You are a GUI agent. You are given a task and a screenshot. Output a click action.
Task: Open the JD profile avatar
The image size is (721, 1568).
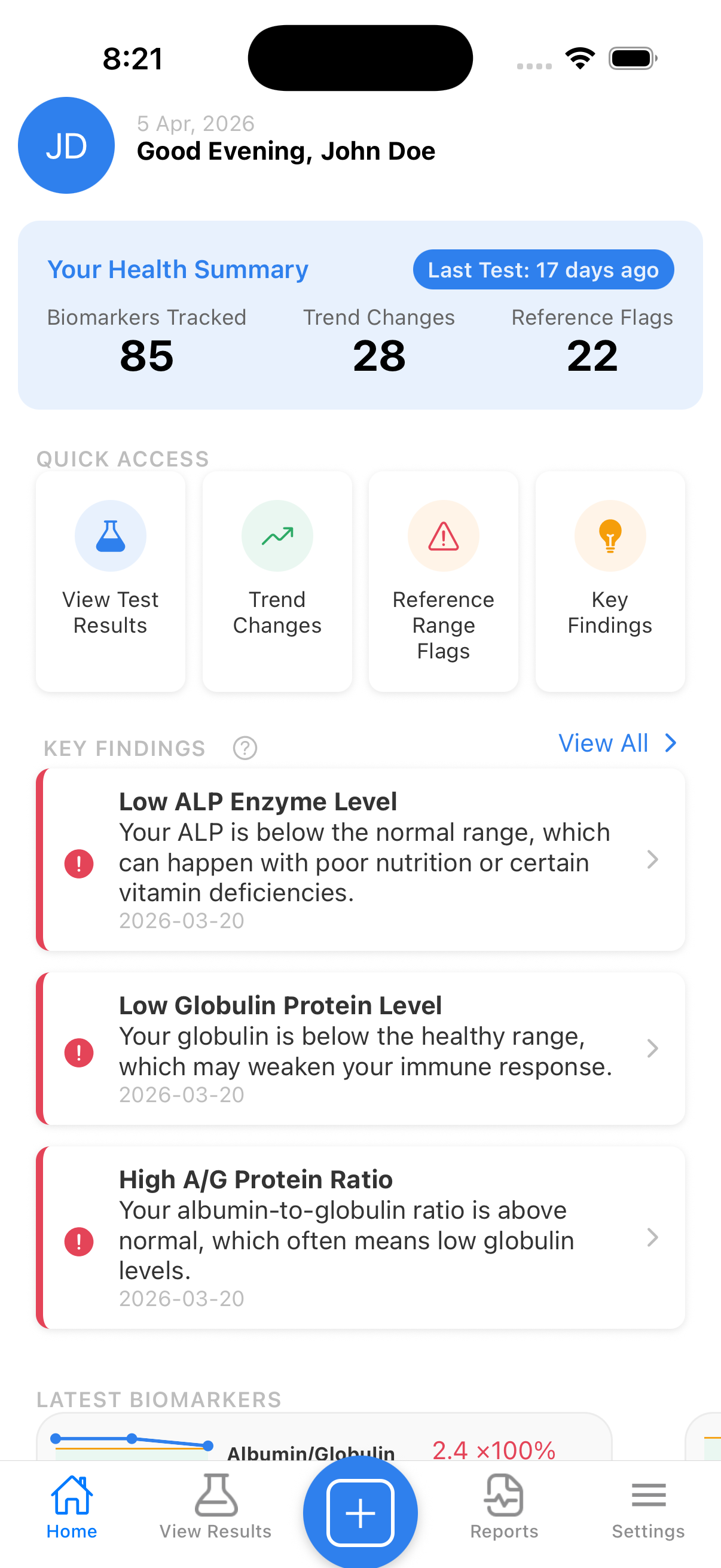[66, 145]
